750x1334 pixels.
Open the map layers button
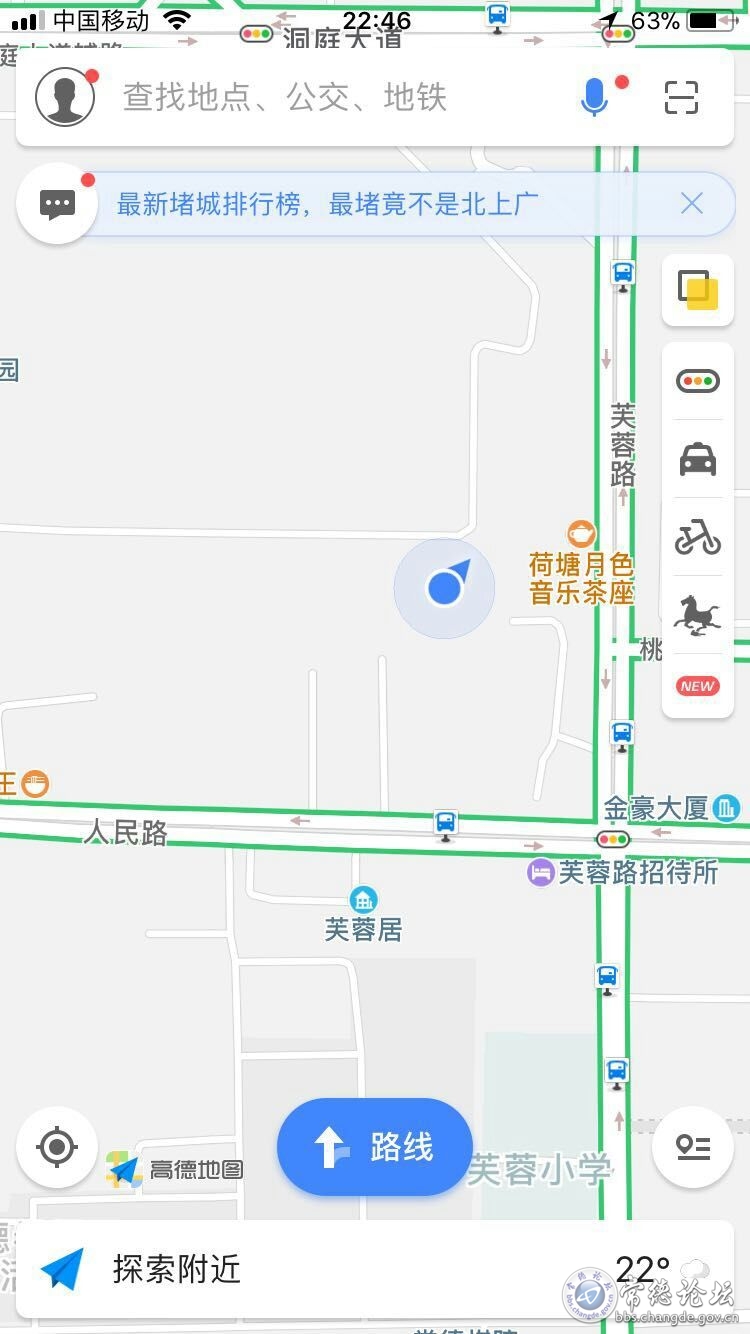coord(698,290)
